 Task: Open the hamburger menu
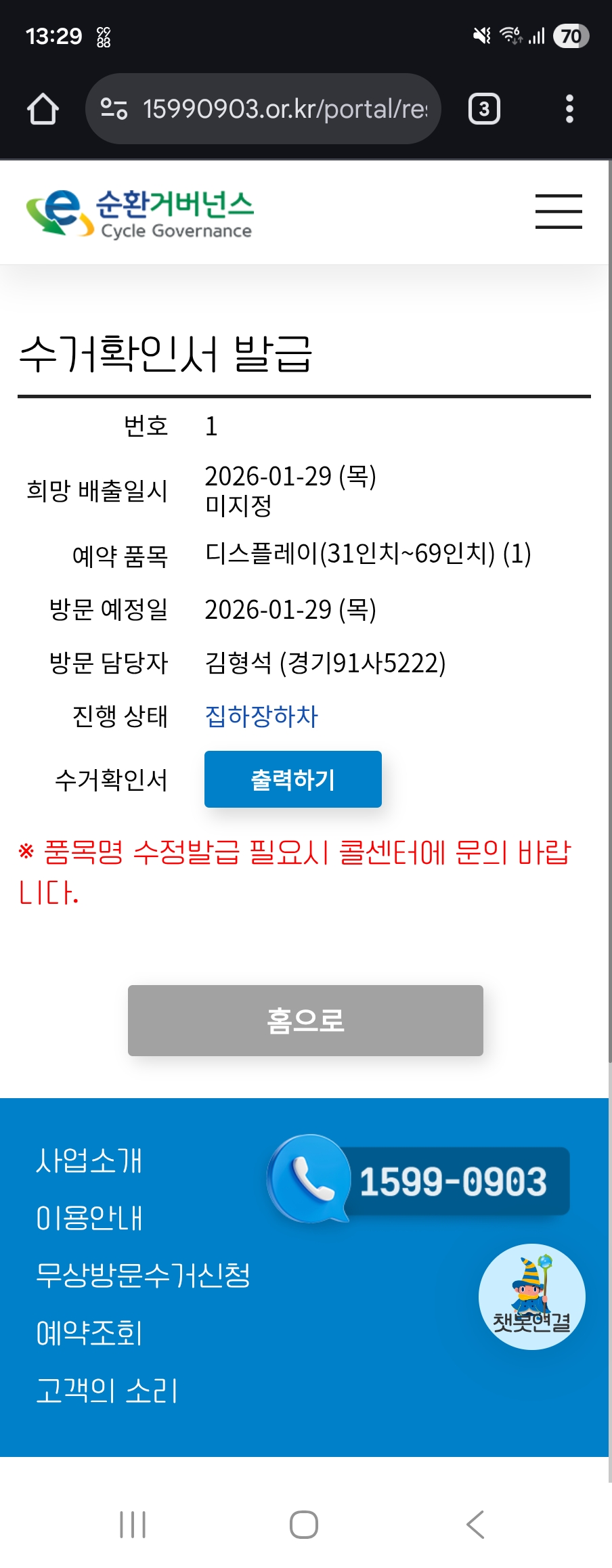click(559, 211)
